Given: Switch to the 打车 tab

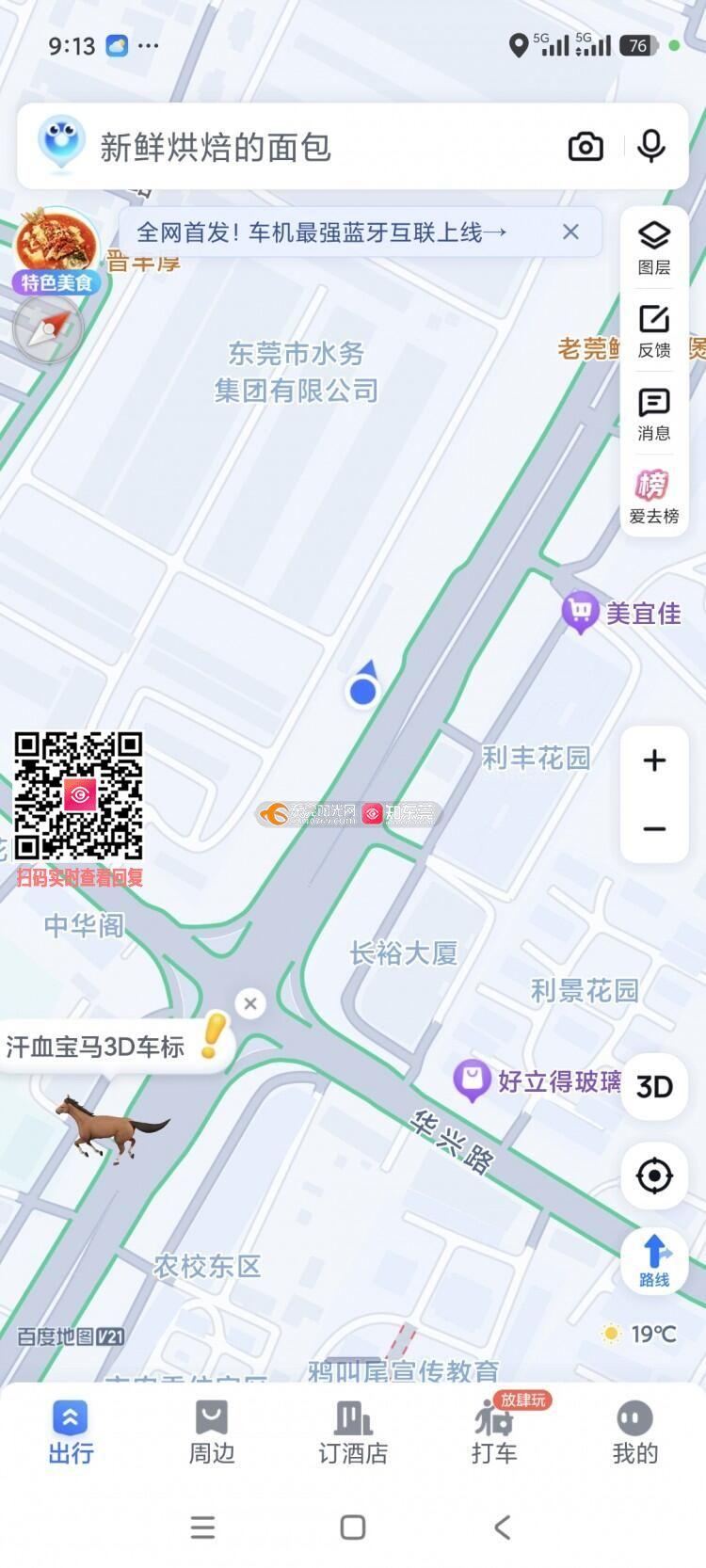Looking at the screenshot, I should [x=494, y=1432].
